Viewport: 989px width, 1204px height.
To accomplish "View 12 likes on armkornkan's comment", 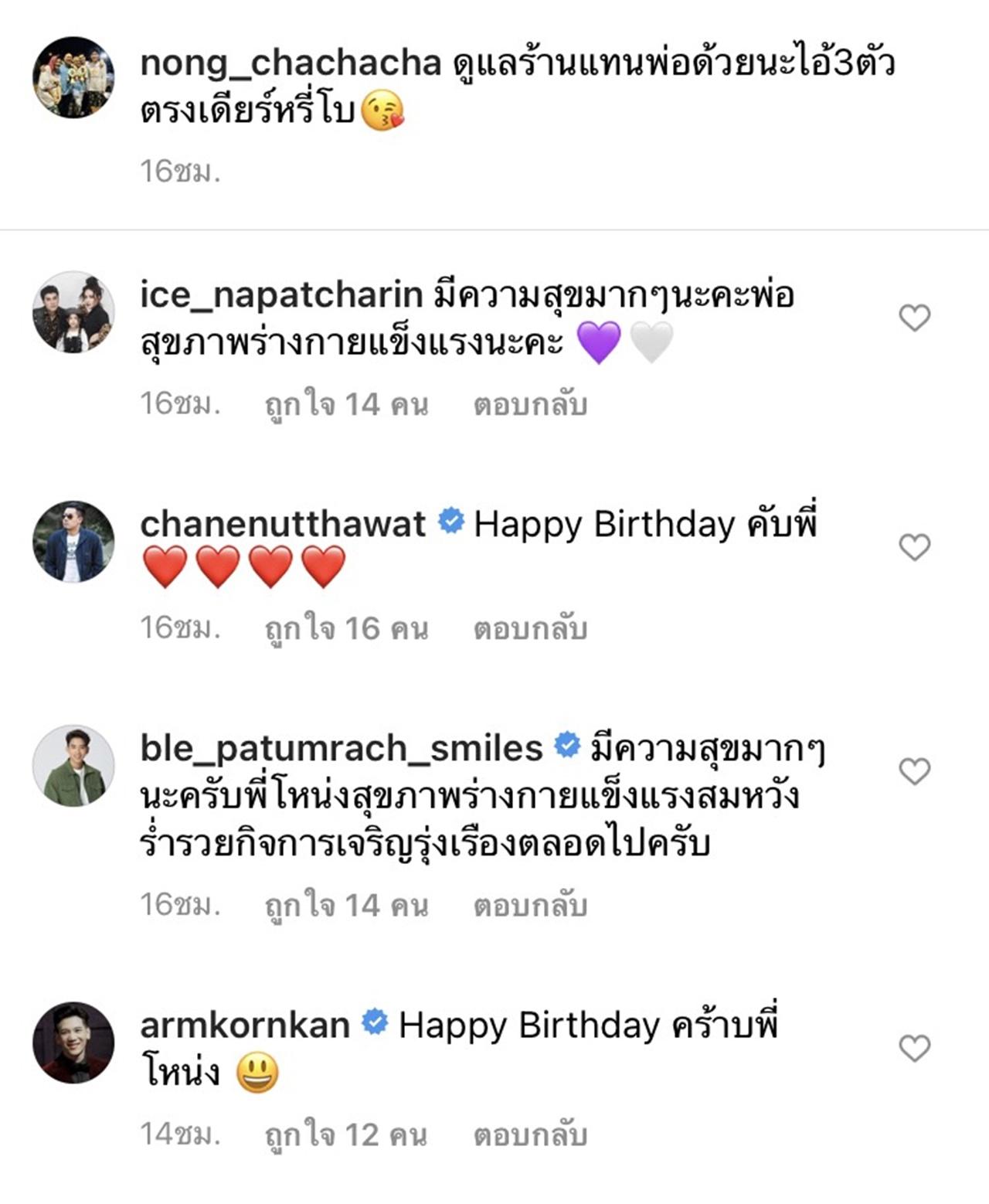I will (345, 1134).
